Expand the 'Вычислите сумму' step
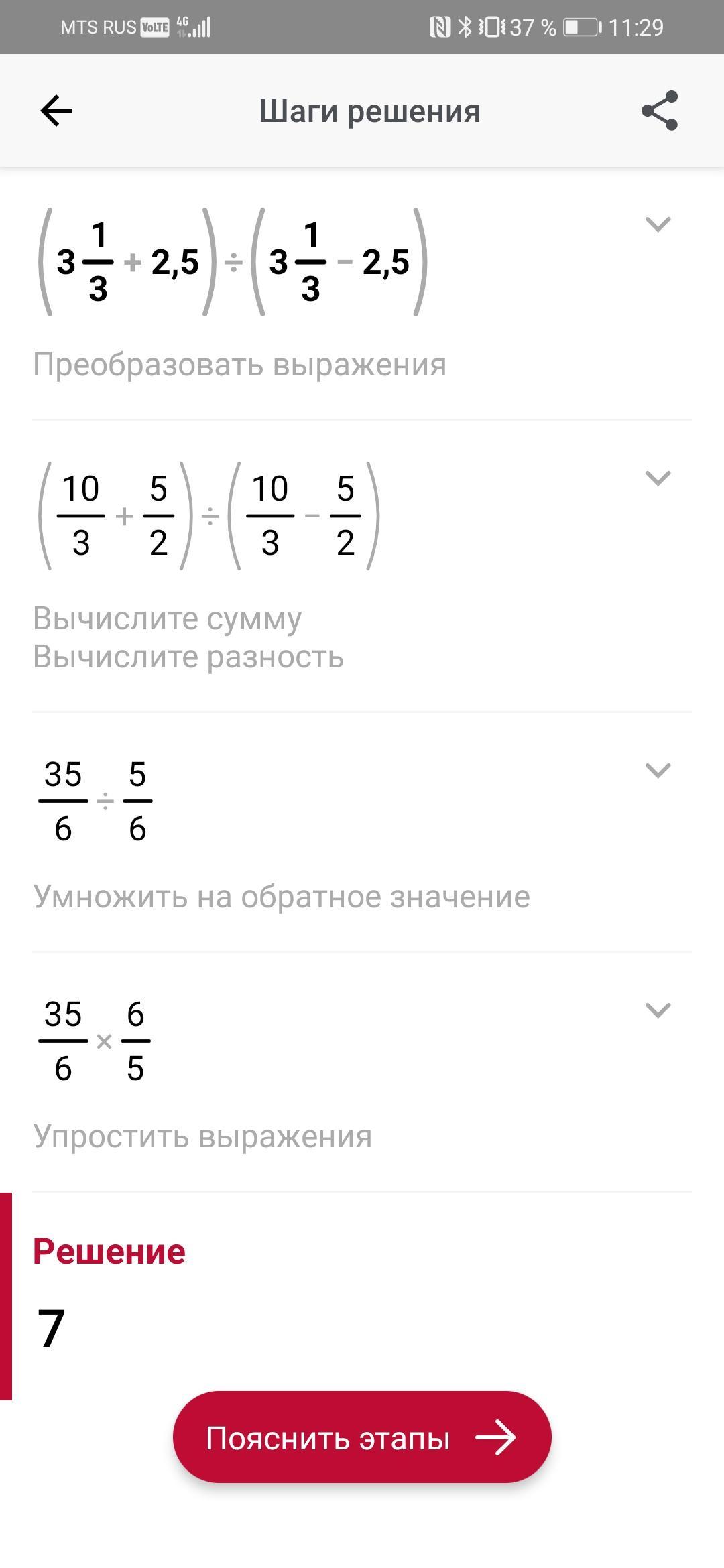 point(658,478)
